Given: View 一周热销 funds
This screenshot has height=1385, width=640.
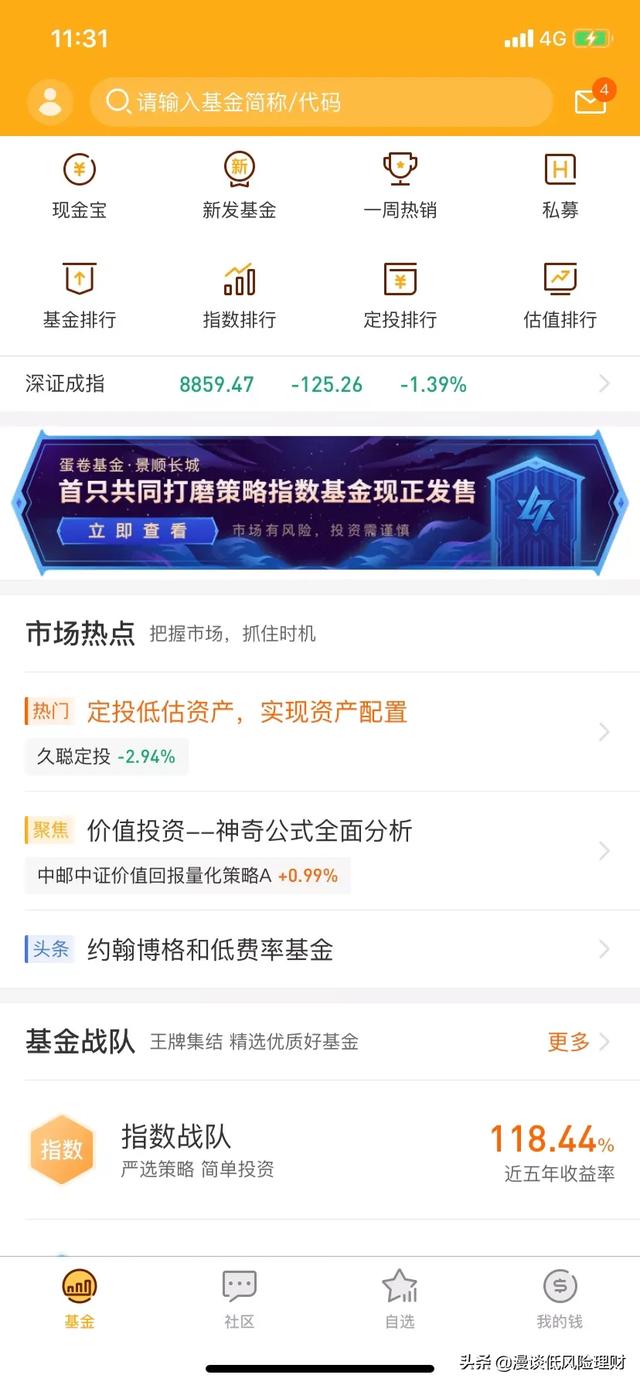Looking at the screenshot, I should [x=400, y=187].
